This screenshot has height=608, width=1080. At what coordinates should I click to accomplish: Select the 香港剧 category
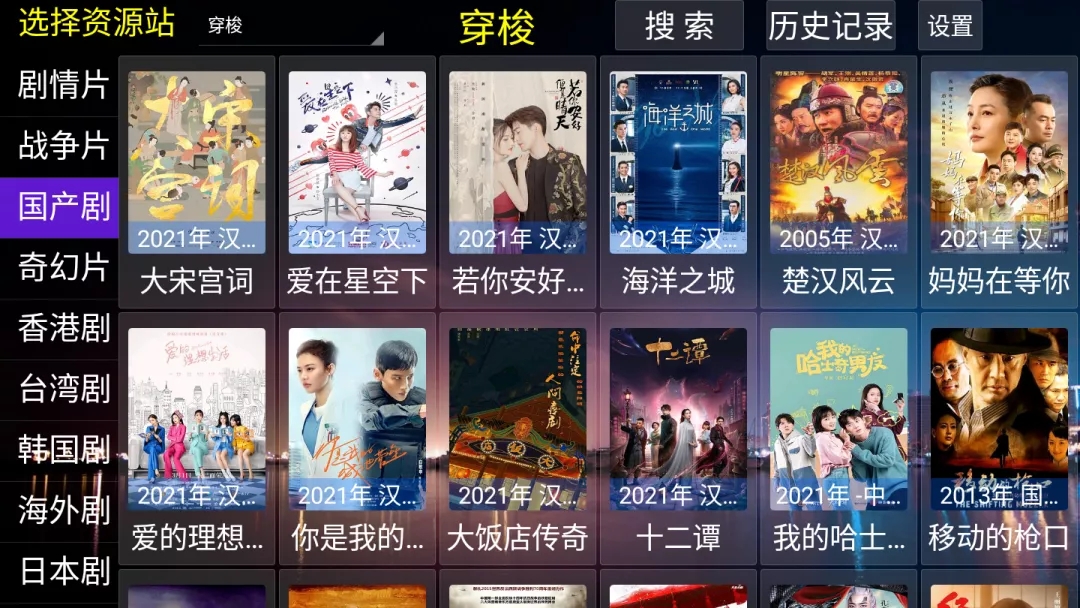pos(62,328)
